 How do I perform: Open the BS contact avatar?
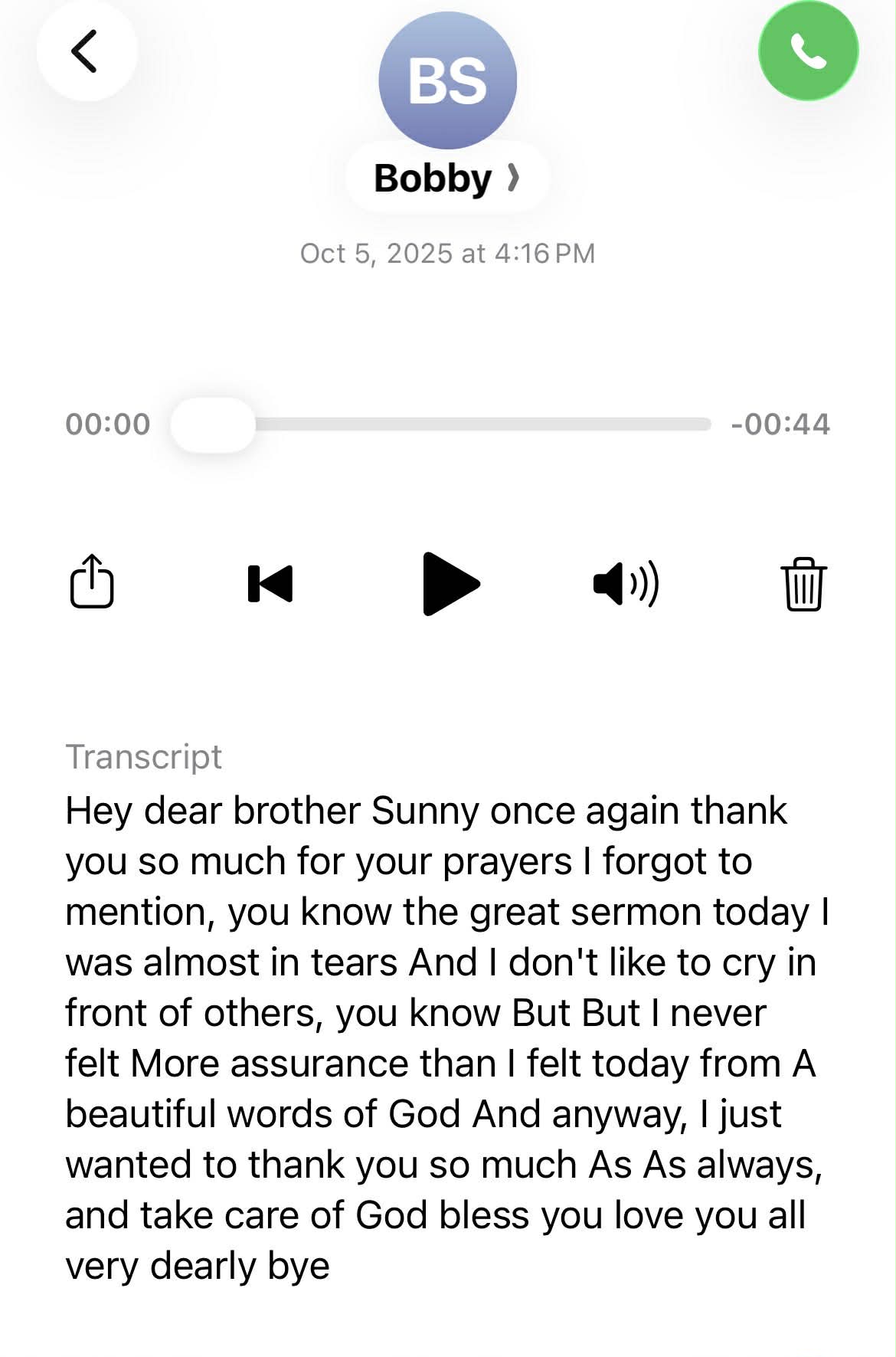[x=447, y=80]
